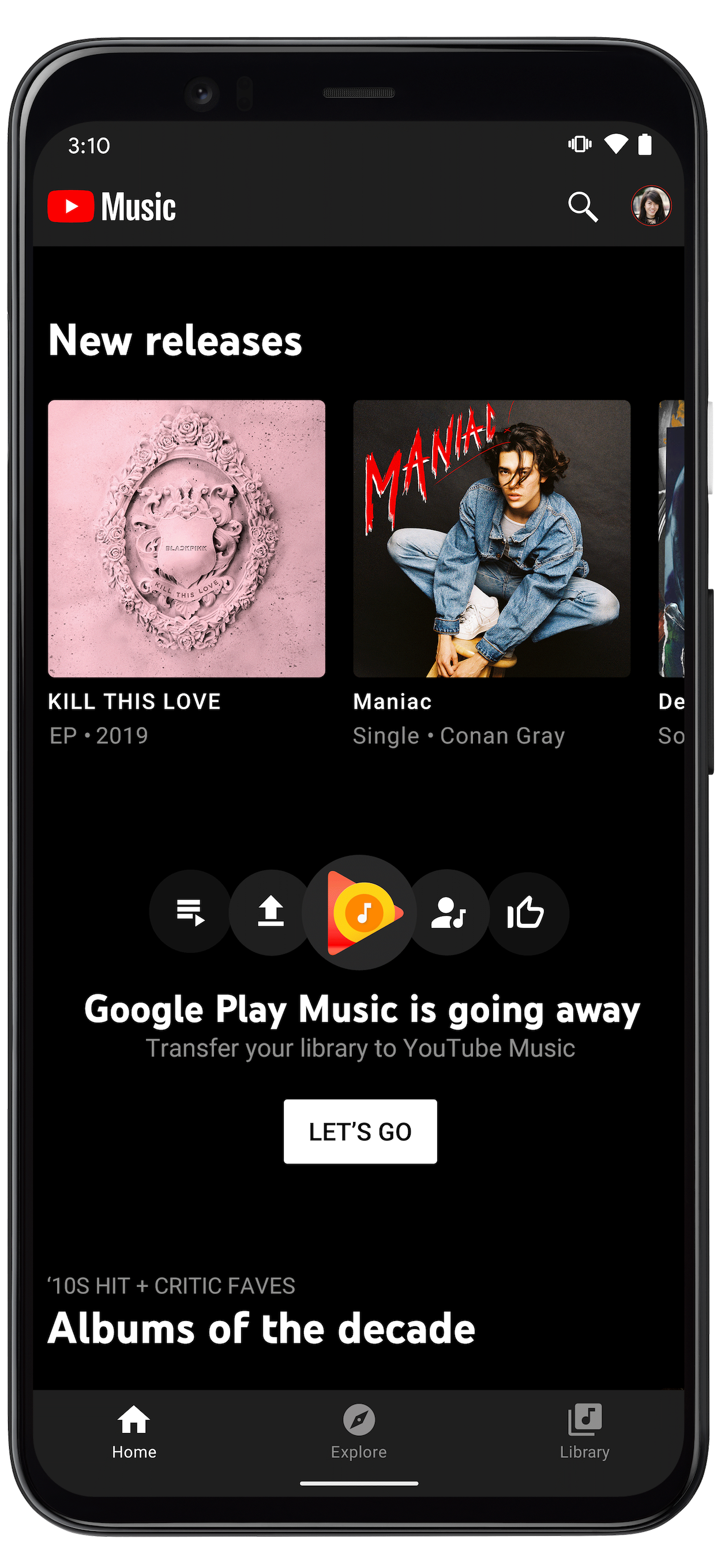Screen dimensions: 721x1568
Task: Click the upload library icon
Action: (x=270, y=911)
